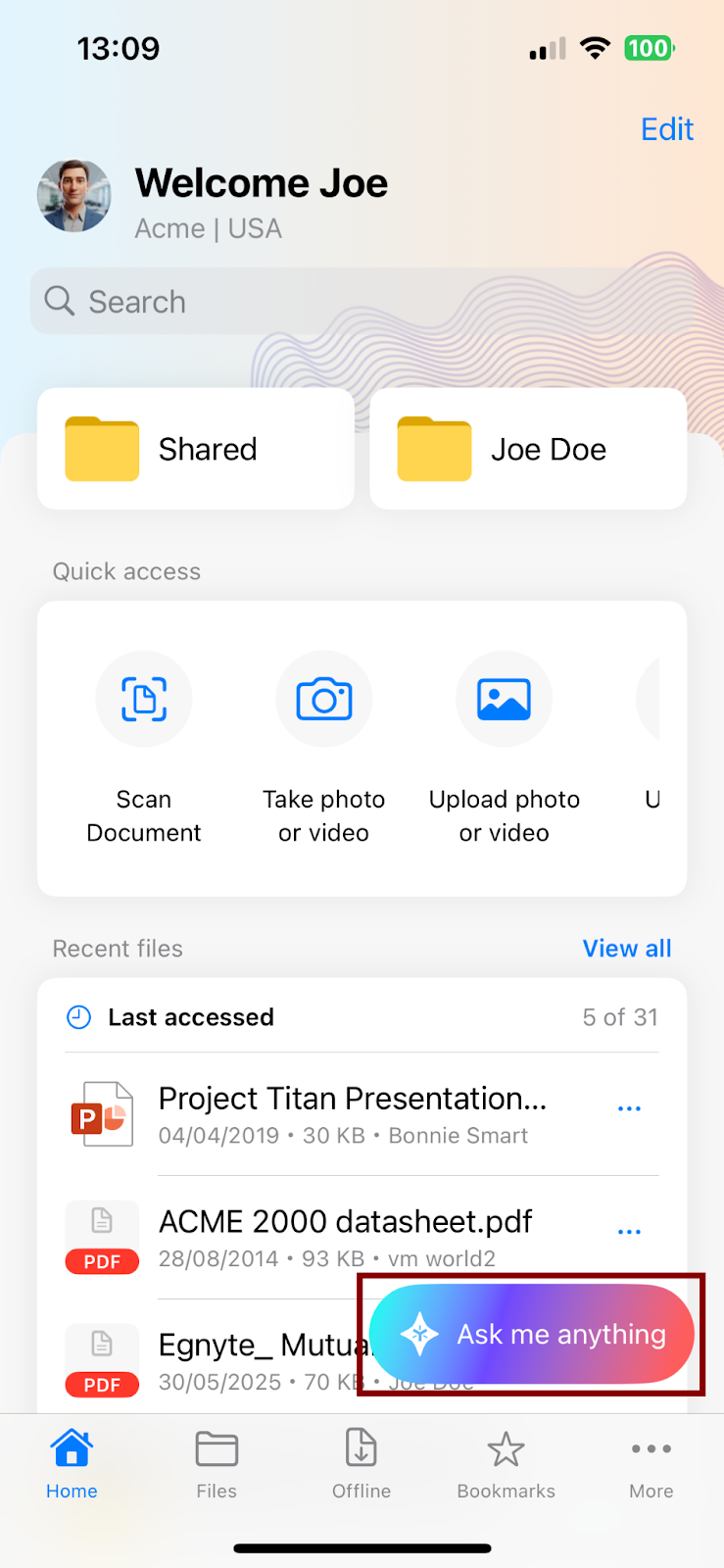Image resolution: width=724 pixels, height=1568 pixels.
Task: Tap the Edit link
Action: point(666,129)
